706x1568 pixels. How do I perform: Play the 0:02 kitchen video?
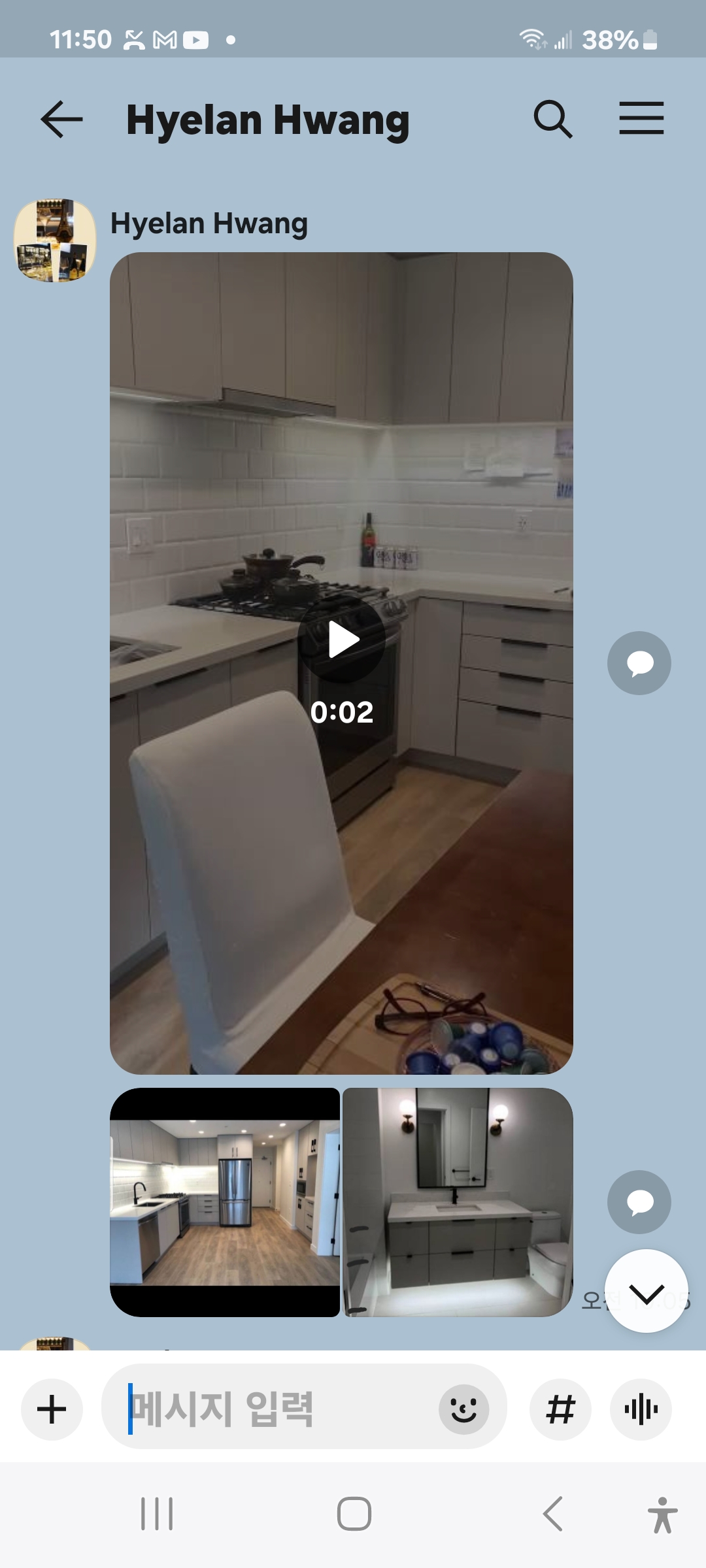pyautogui.click(x=342, y=640)
